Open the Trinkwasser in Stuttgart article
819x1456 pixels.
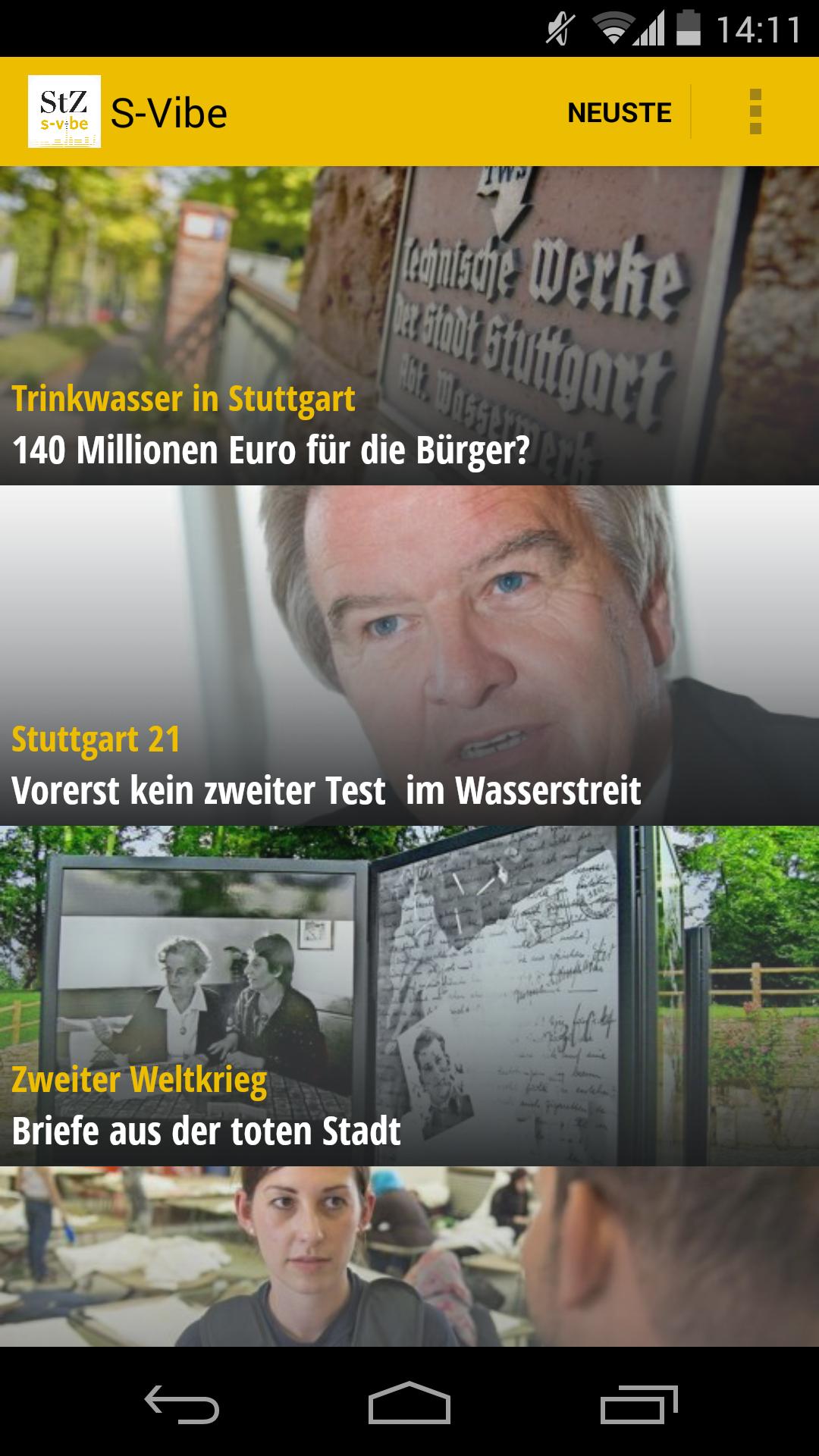click(x=409, y=326)
